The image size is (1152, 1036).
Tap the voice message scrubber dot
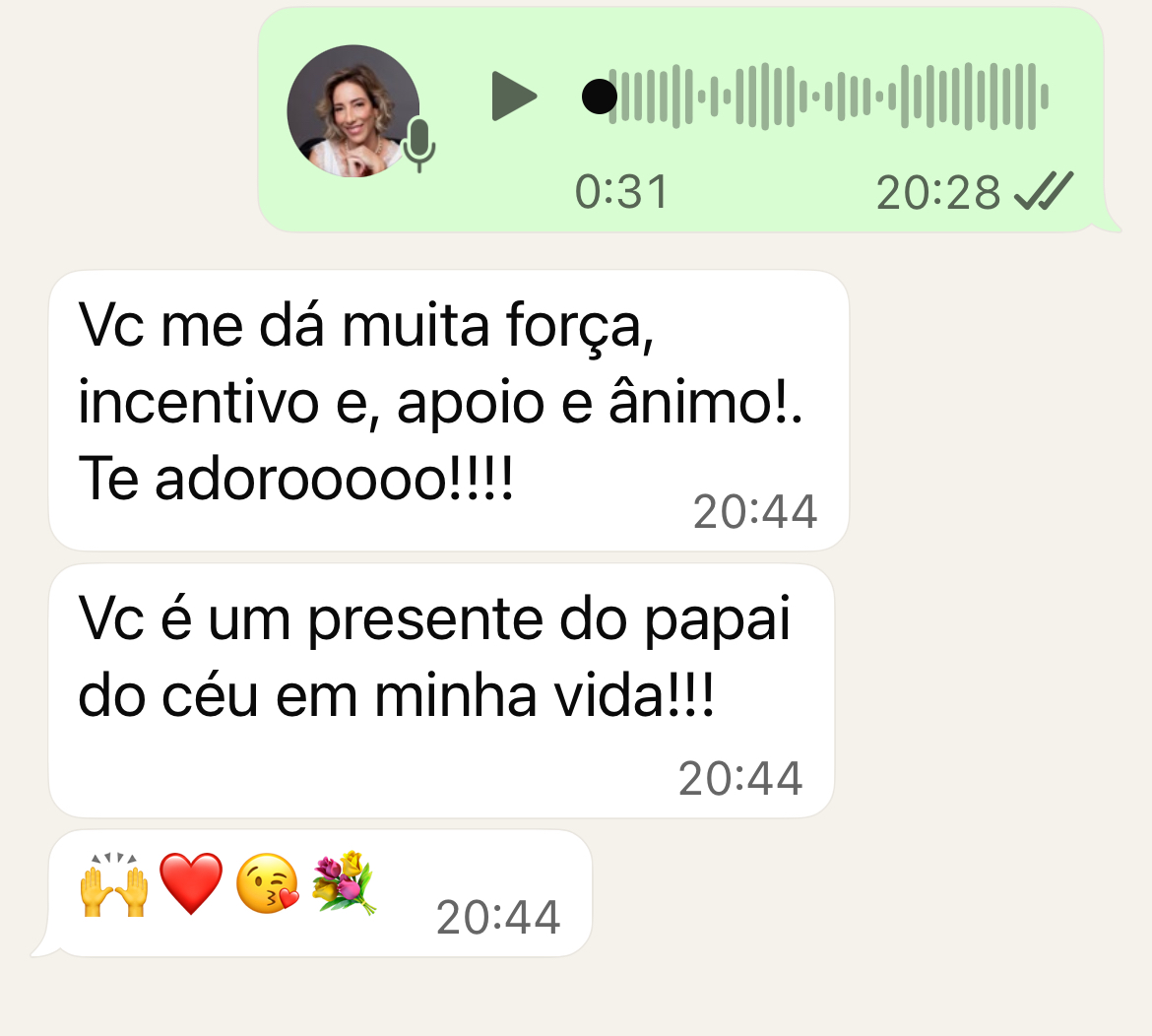tap(599, 97)
